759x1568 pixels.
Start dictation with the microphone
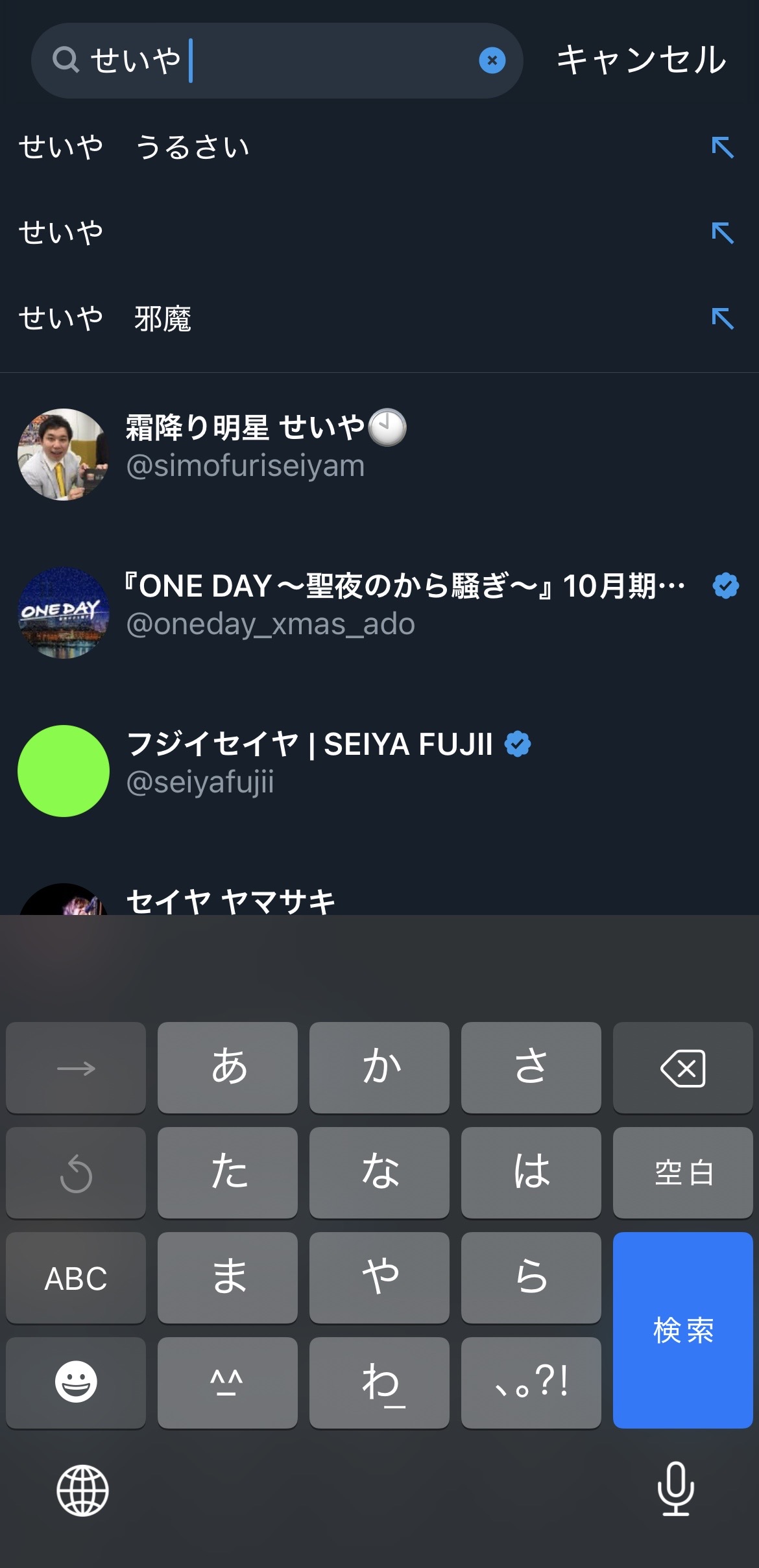(675, 1490)
